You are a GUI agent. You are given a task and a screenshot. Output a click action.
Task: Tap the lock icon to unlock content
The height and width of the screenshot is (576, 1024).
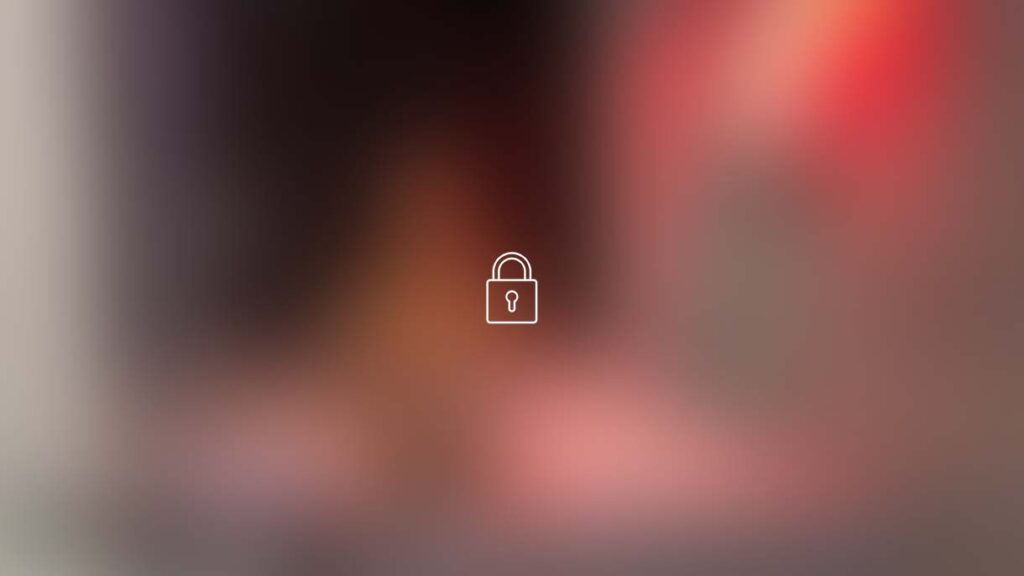(x=511, y=289)
